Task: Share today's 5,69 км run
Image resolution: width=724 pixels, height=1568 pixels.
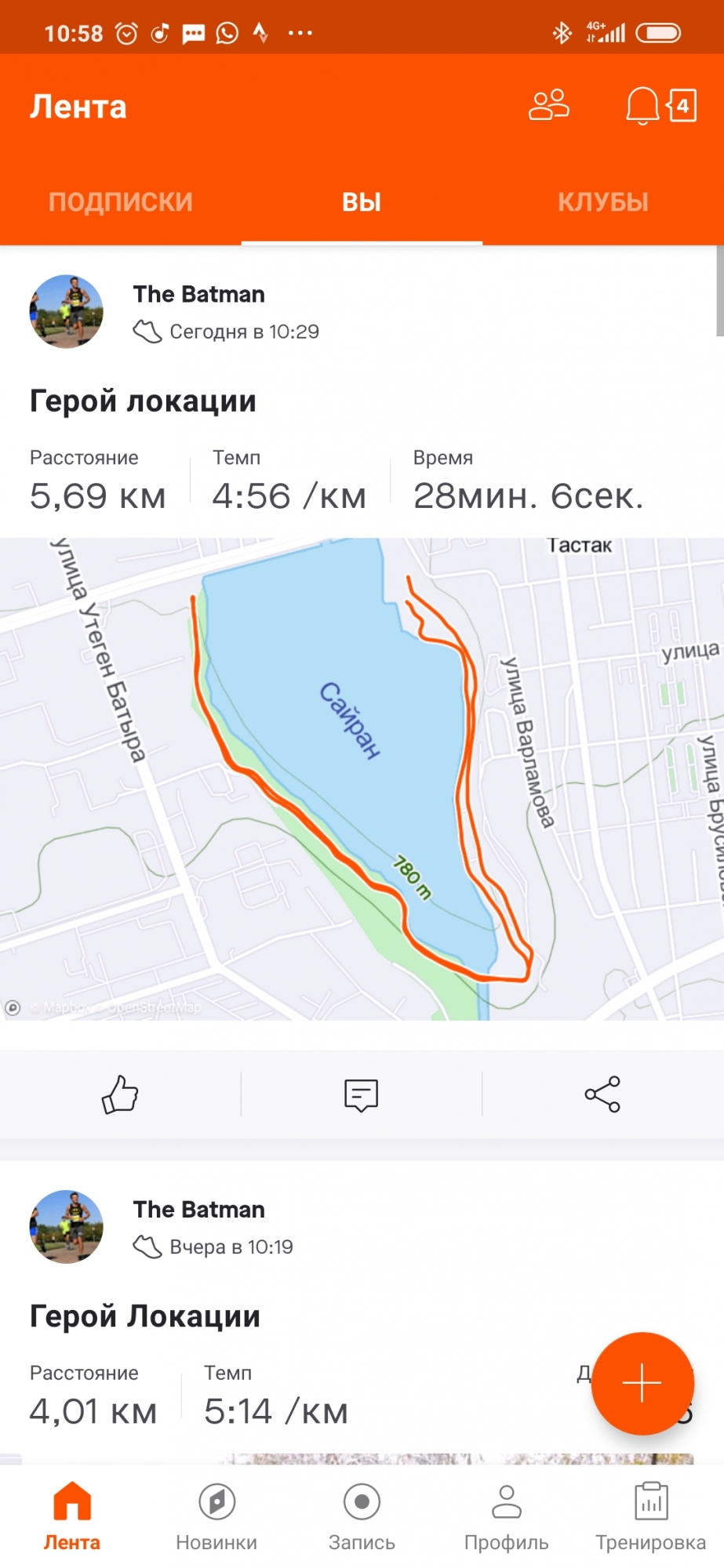Action: (x=602, y=1094)
